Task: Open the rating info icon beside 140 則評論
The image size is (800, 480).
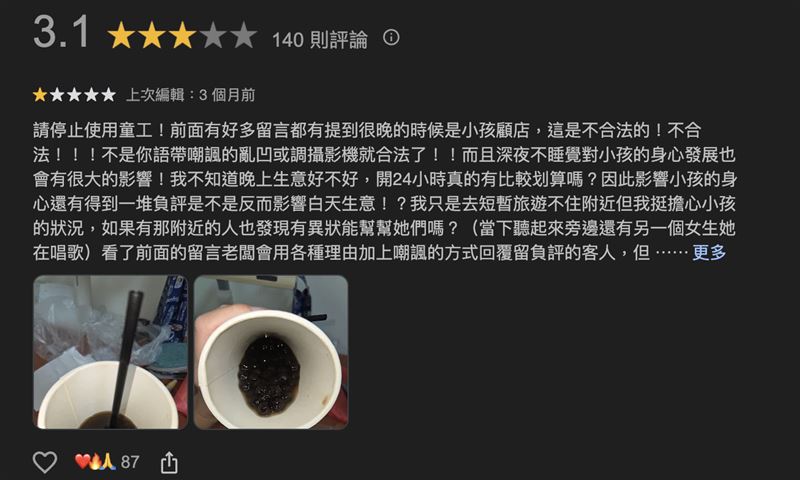Action: point(392,38)
